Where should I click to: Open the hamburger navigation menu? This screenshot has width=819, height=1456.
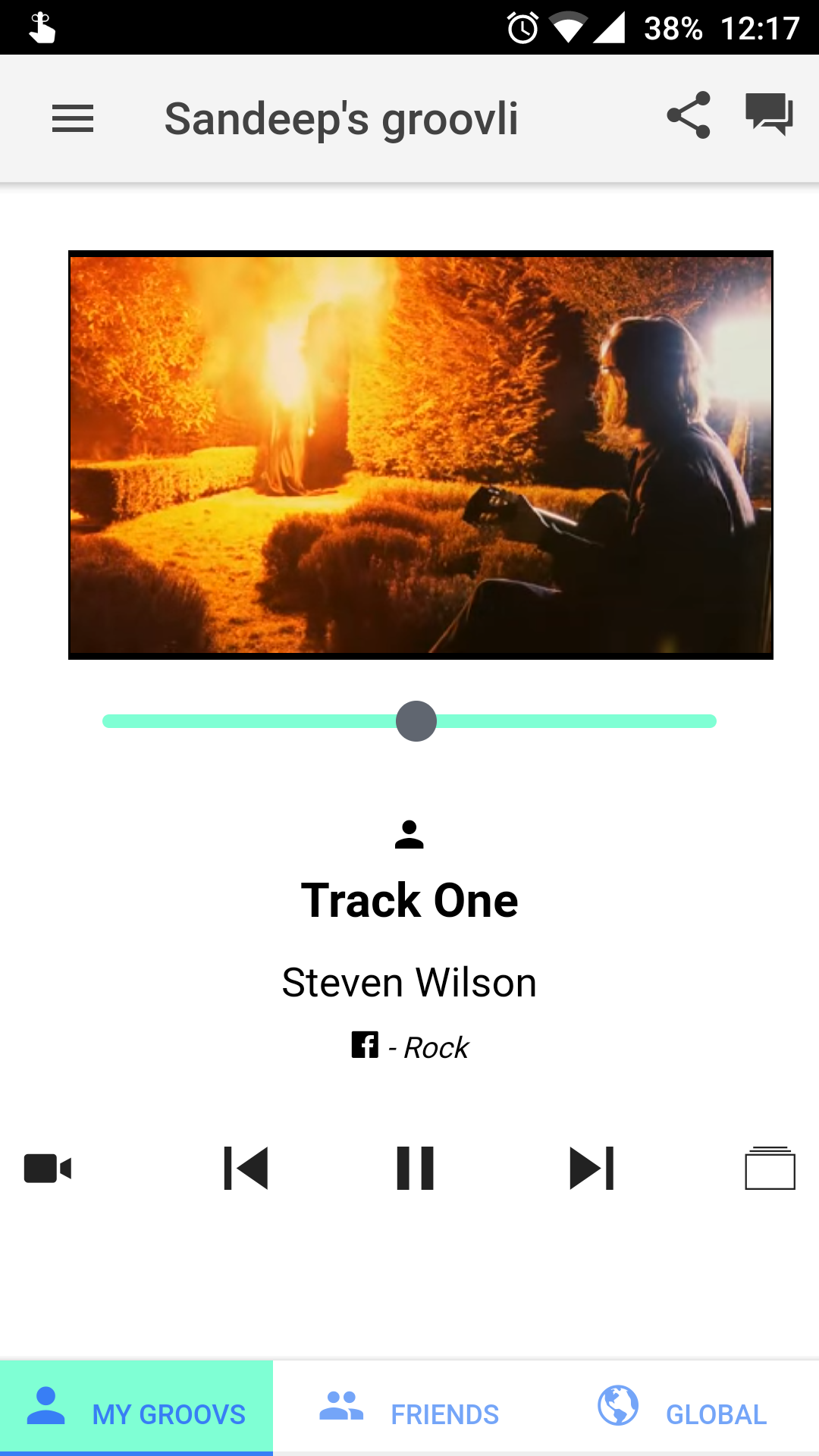[73, 118]
